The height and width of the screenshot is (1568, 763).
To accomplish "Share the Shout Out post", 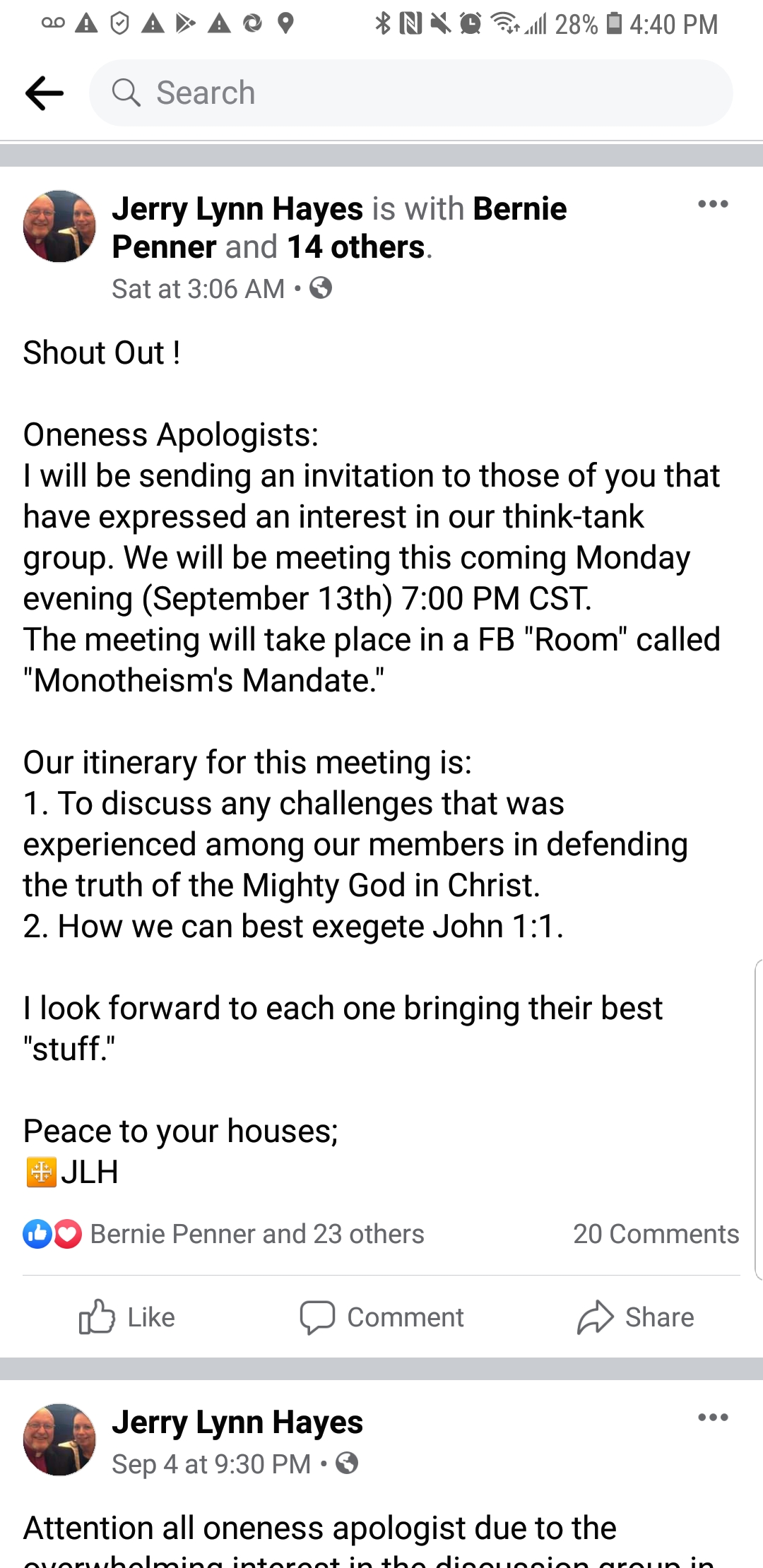I will [x=636, y=1317].
